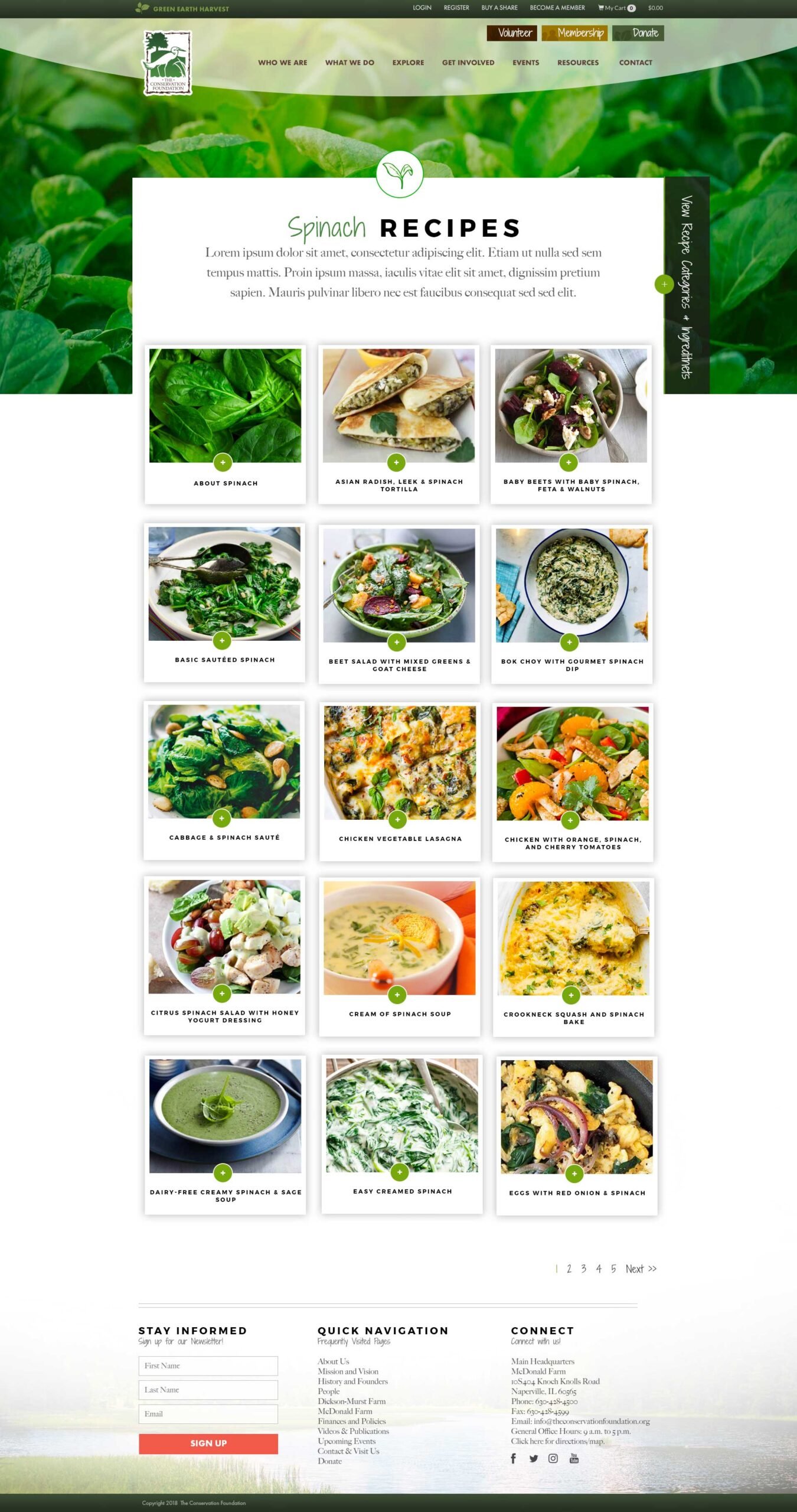Image resolution: width=797 pixels, height=1512 pixels.
Task: Focus the Email field
Action: [x=208, y=1414]
